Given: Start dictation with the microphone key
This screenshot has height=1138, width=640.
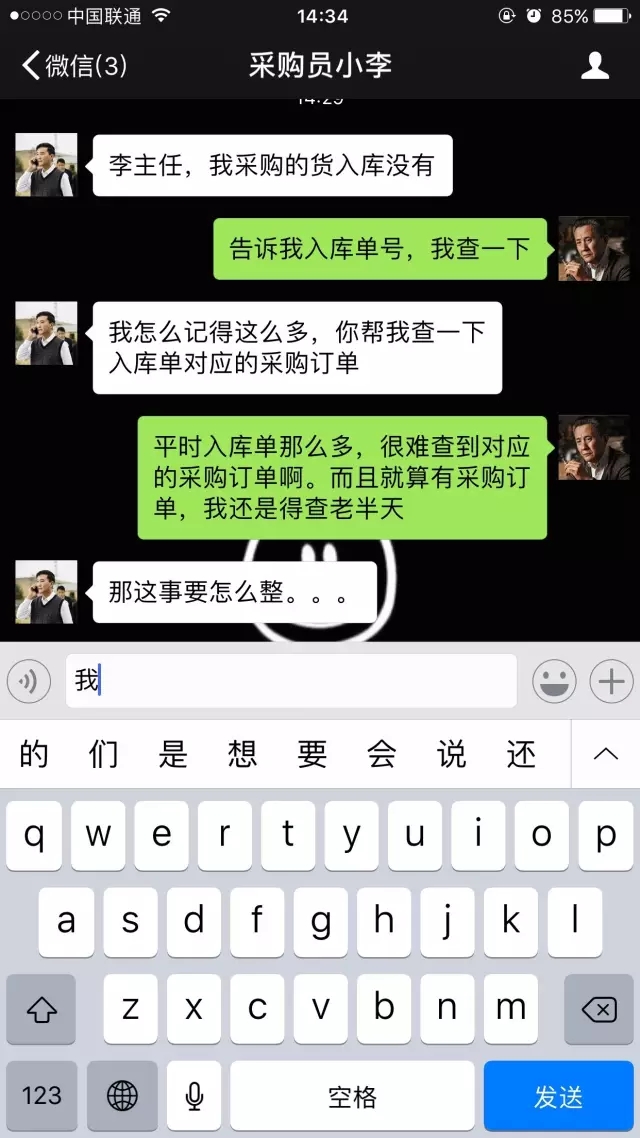Looking at the screenshot, I should point(194,1096).
